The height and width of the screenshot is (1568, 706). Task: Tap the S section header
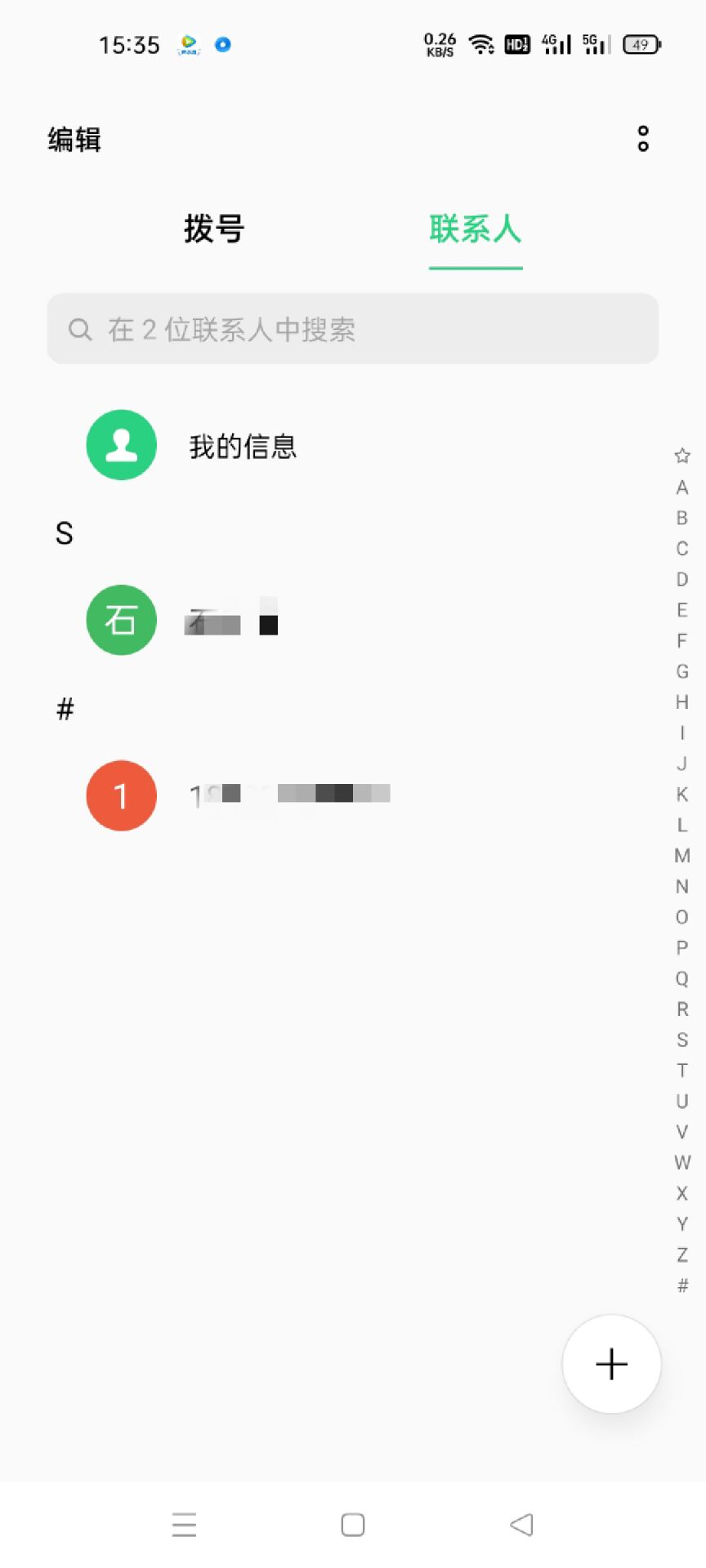pos(63,534)
